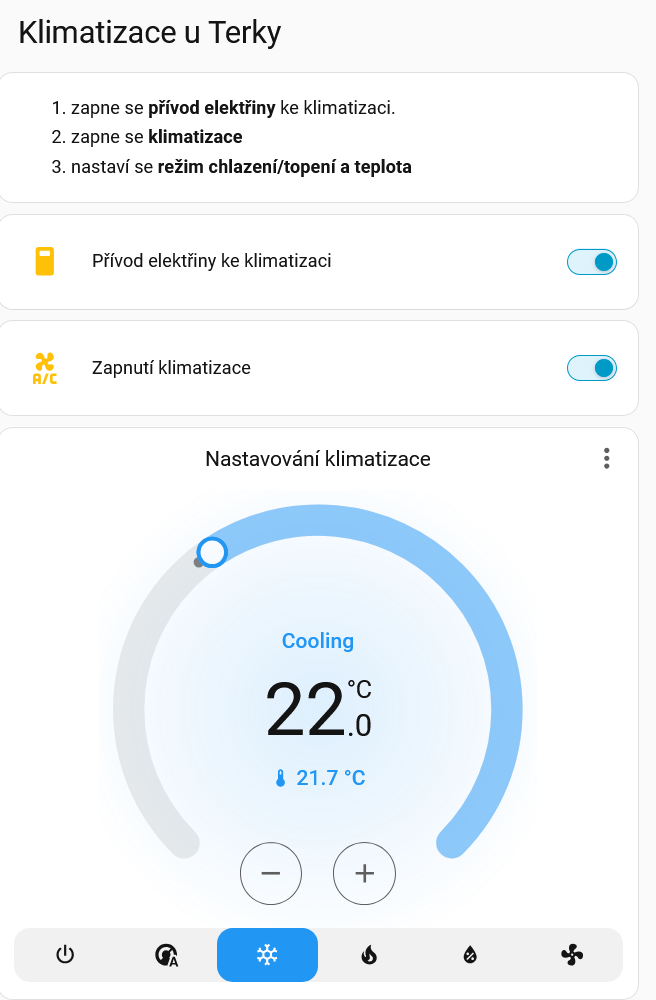Increase target temperature with plus button
This screenshot has height=1000, width=656.
click(364, 873)
